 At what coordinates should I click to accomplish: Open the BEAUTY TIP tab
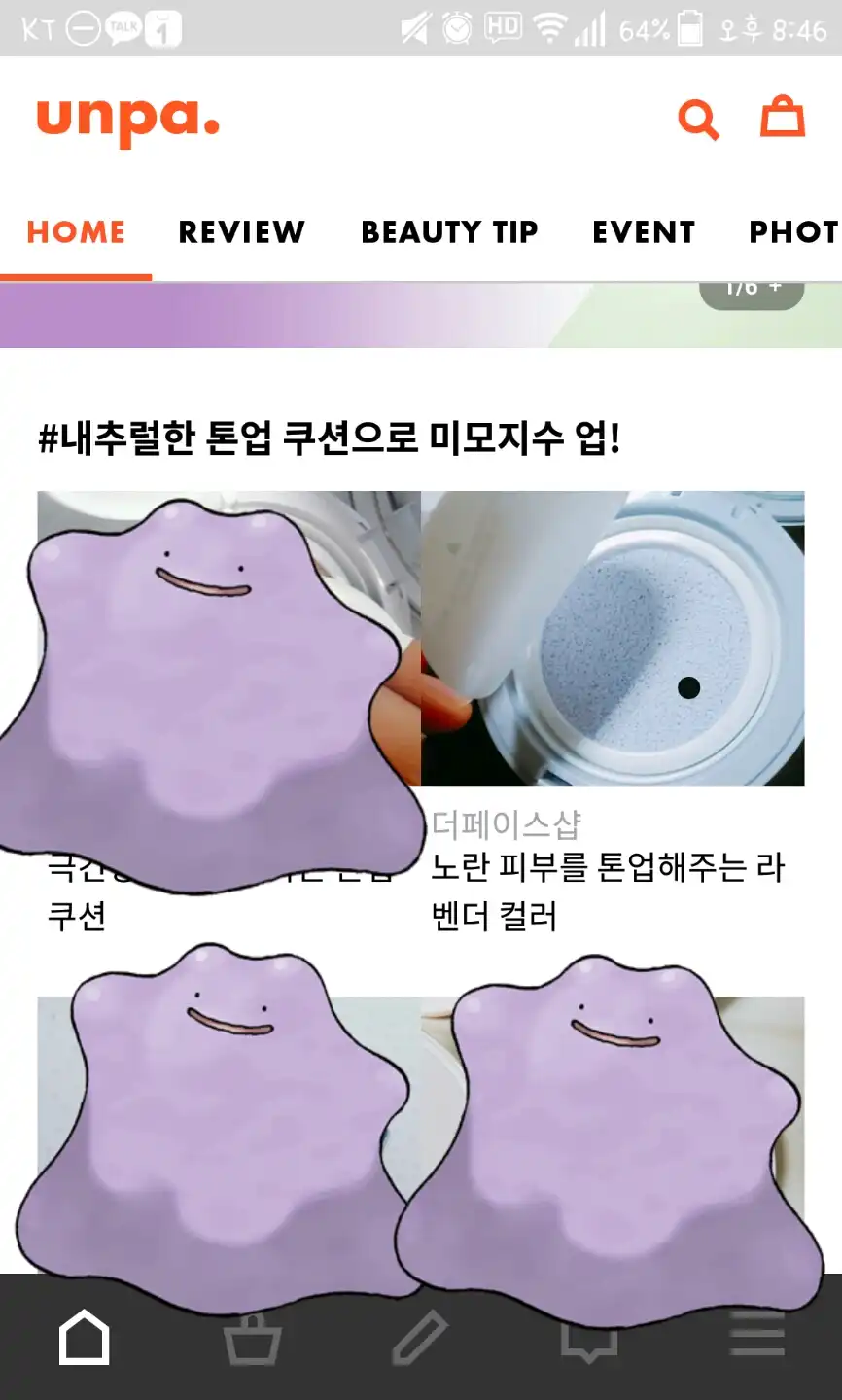pos(450,231)
